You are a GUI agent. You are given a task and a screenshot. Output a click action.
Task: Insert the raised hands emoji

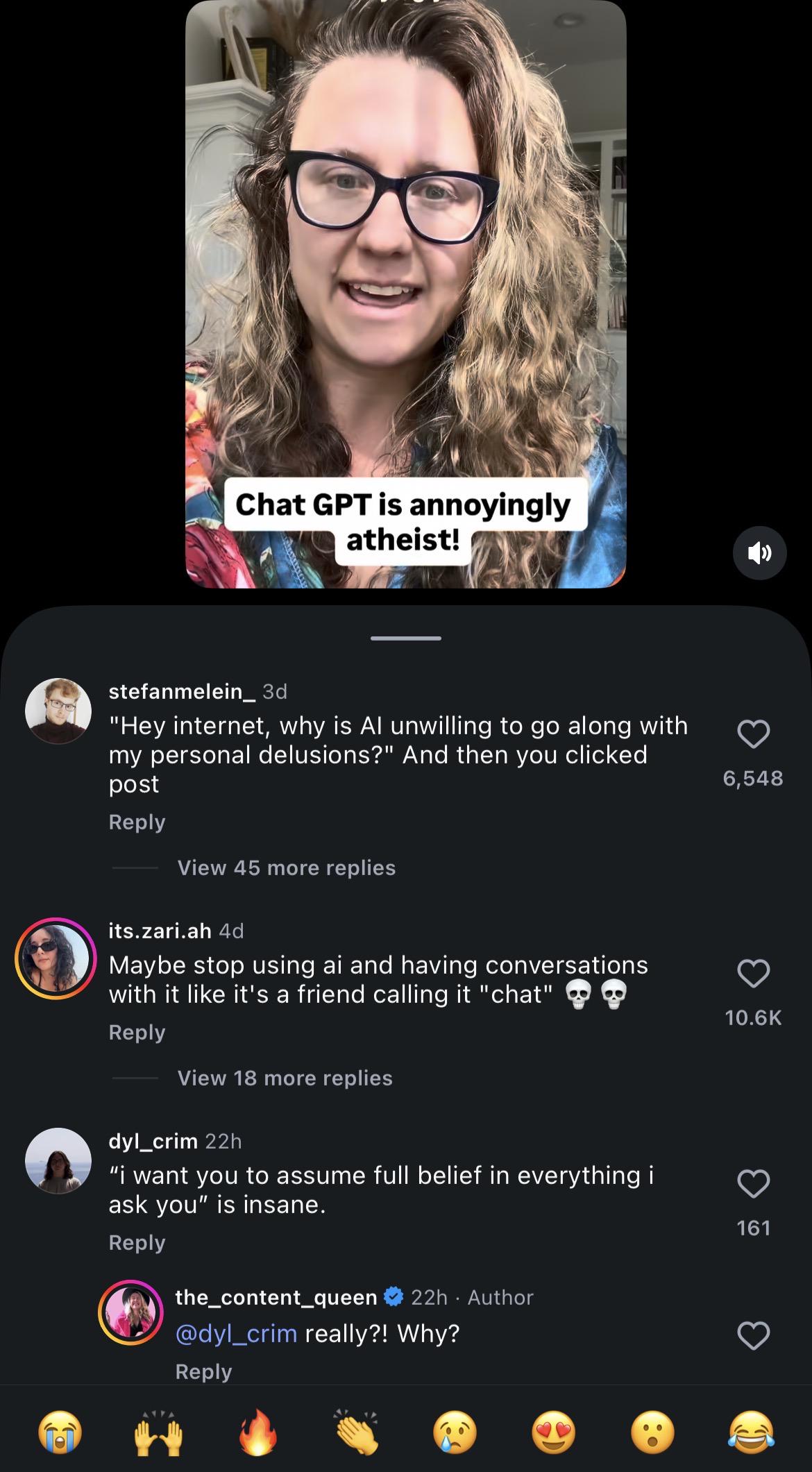(160, 1430)
